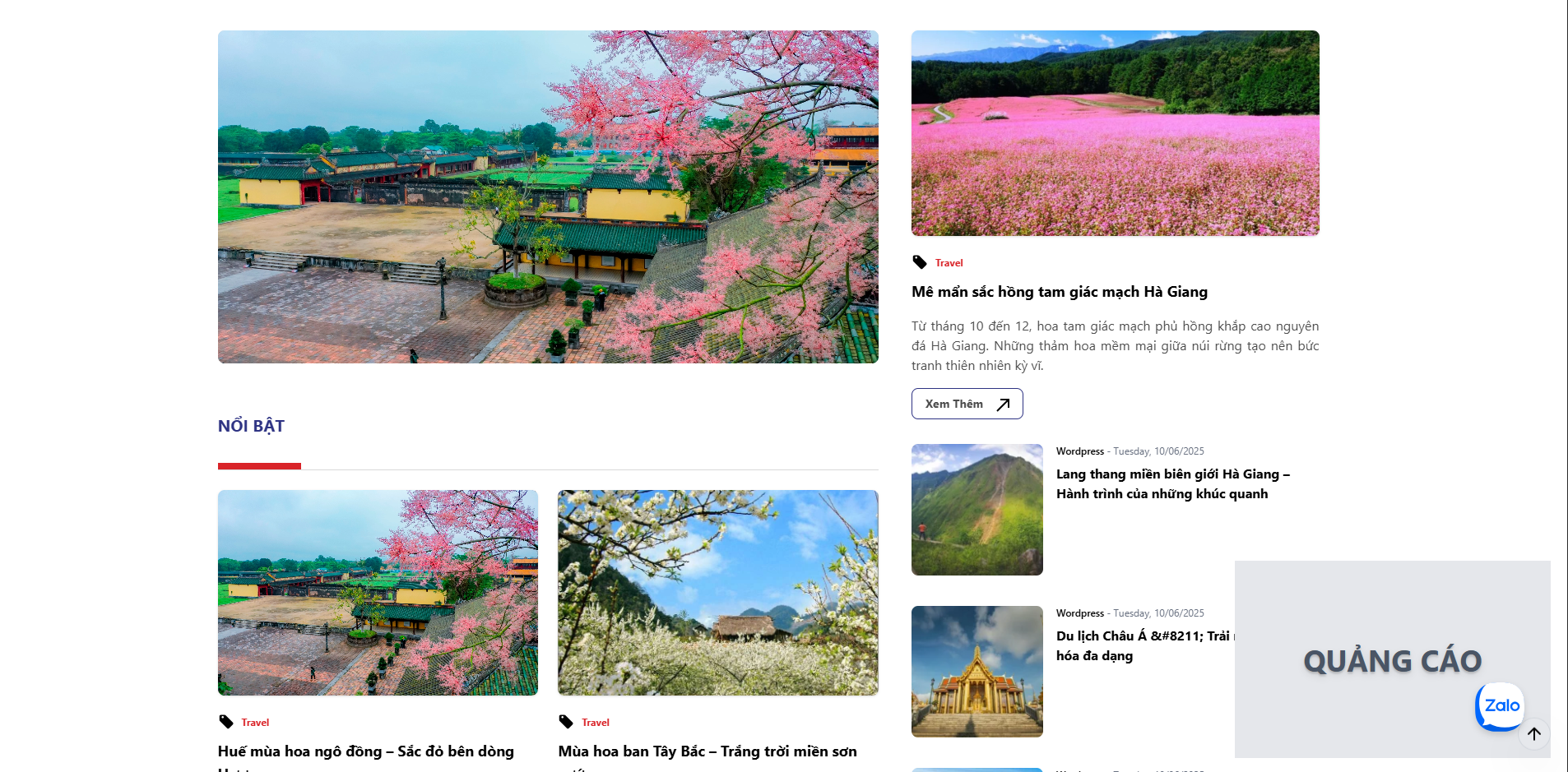Select Travel tag above the Hà Giang article
1568x772 pixels.
949,263
